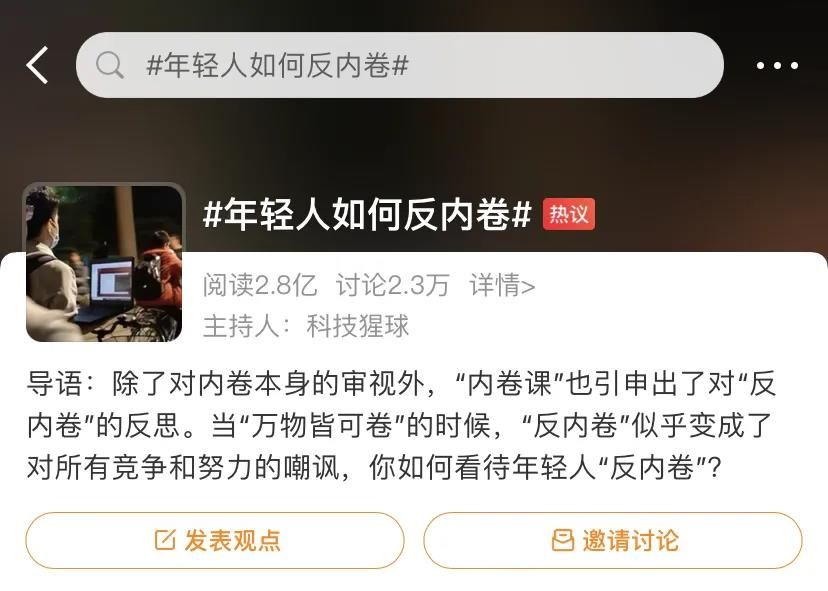This screenshot has width=828, height=591.
Task: Tap 发表观点 to post your opinion
Action: 215,541
